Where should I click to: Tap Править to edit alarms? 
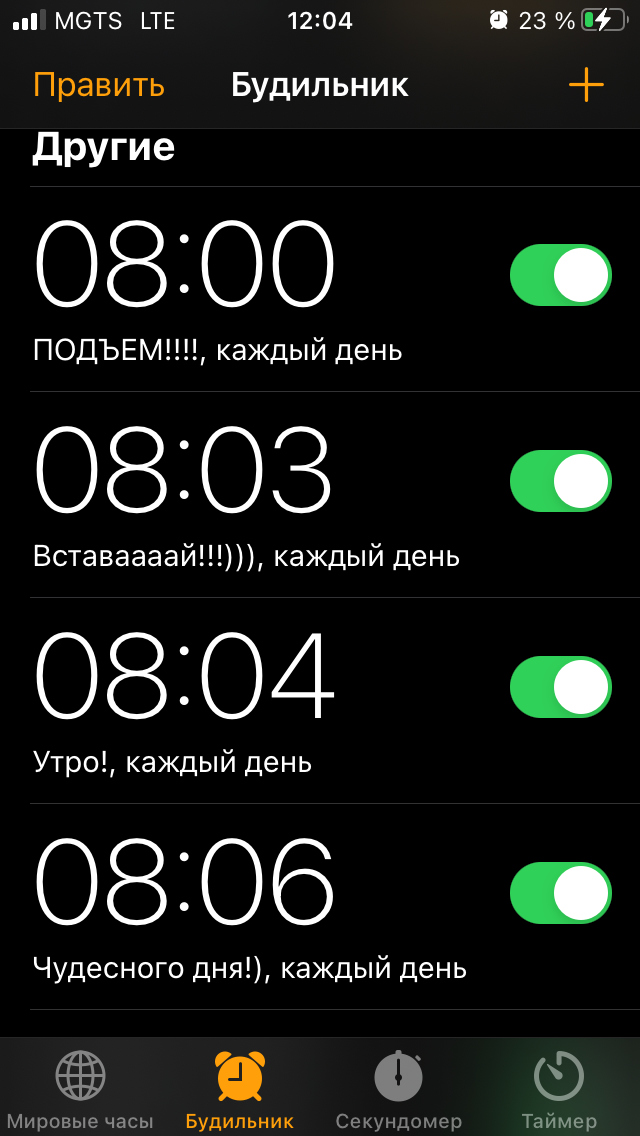pos(99,86)
